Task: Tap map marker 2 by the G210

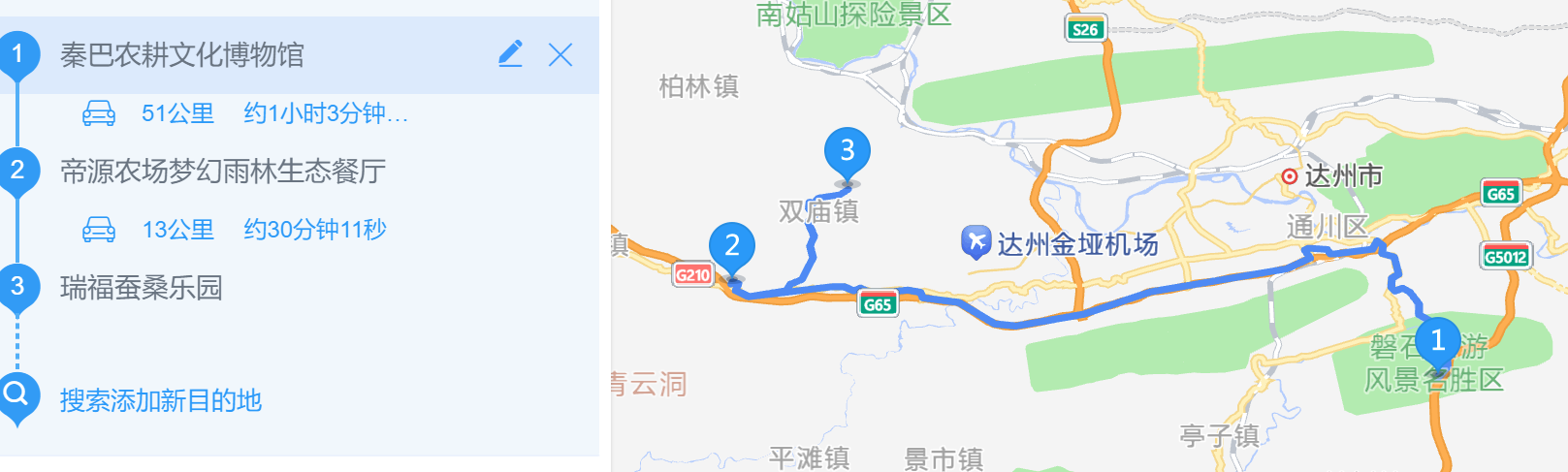Action: click(x=732, y=247)
